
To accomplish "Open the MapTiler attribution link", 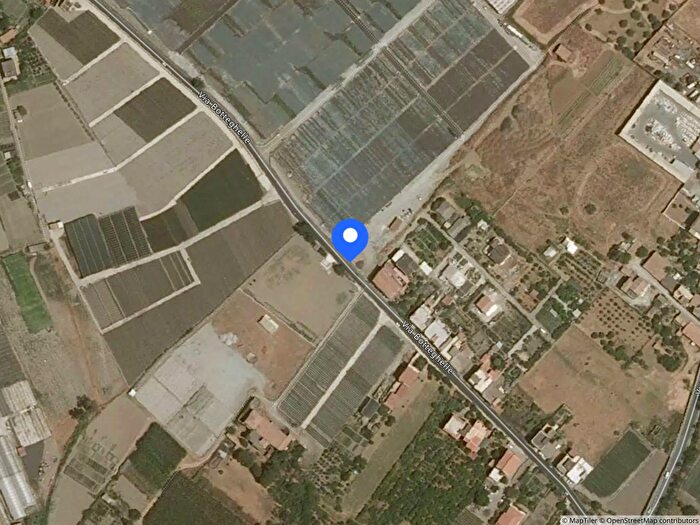I will 582,519.
